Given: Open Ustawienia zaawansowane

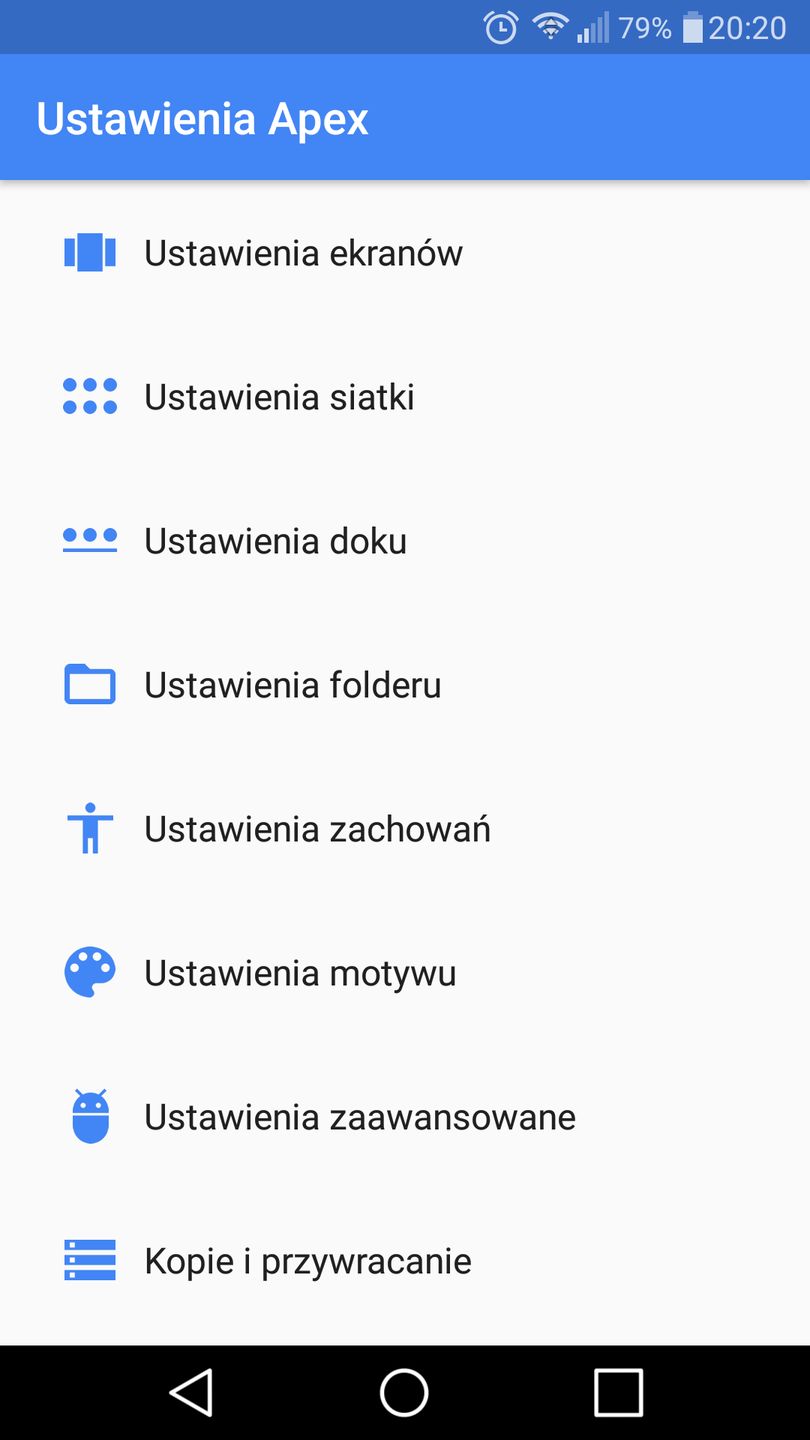Looking at the screenshot, I should pyautogui.click(x=360, y=1116).
